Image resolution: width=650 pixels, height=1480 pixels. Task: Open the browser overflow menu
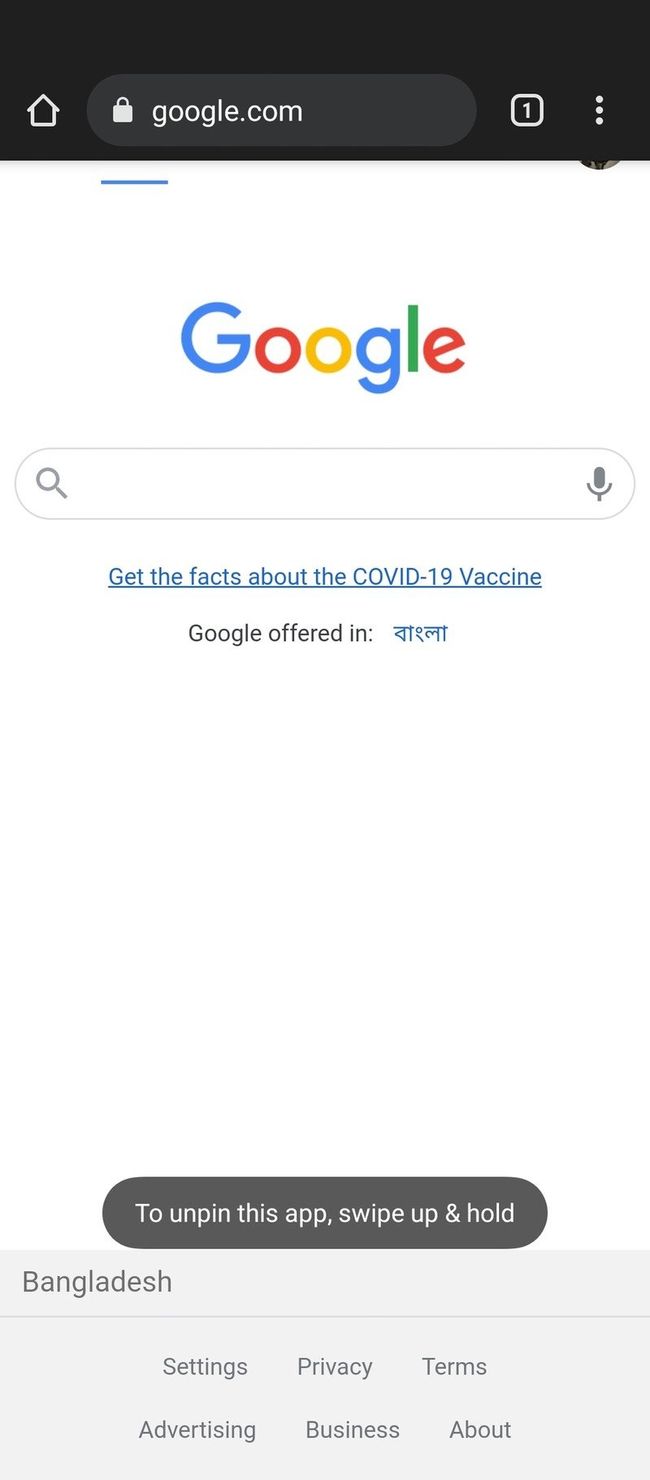coord(599,111)
